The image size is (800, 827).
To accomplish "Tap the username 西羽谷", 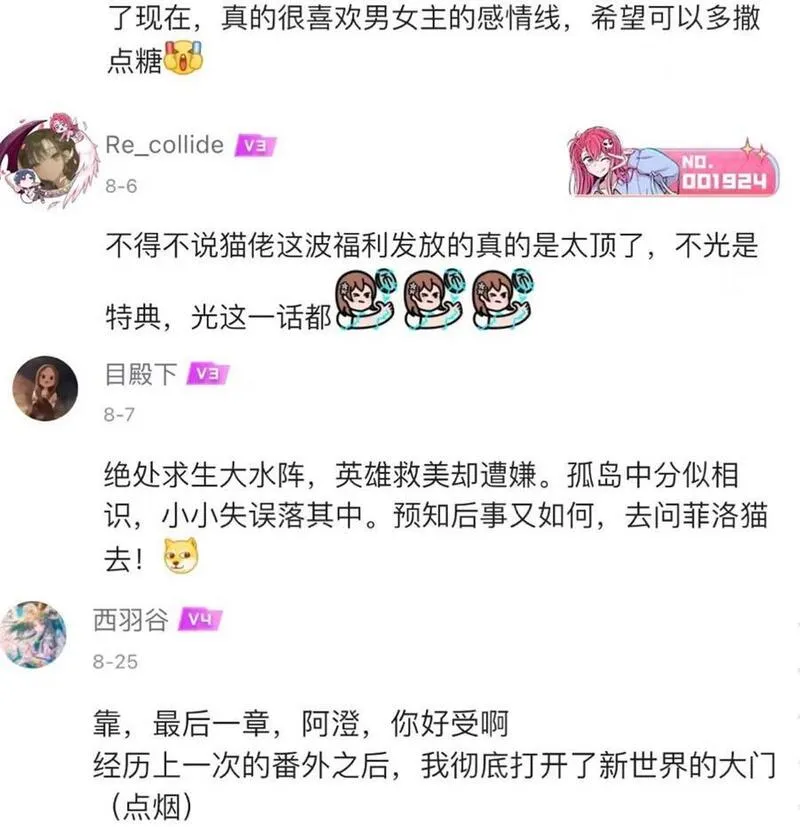I will pos(131,620).
